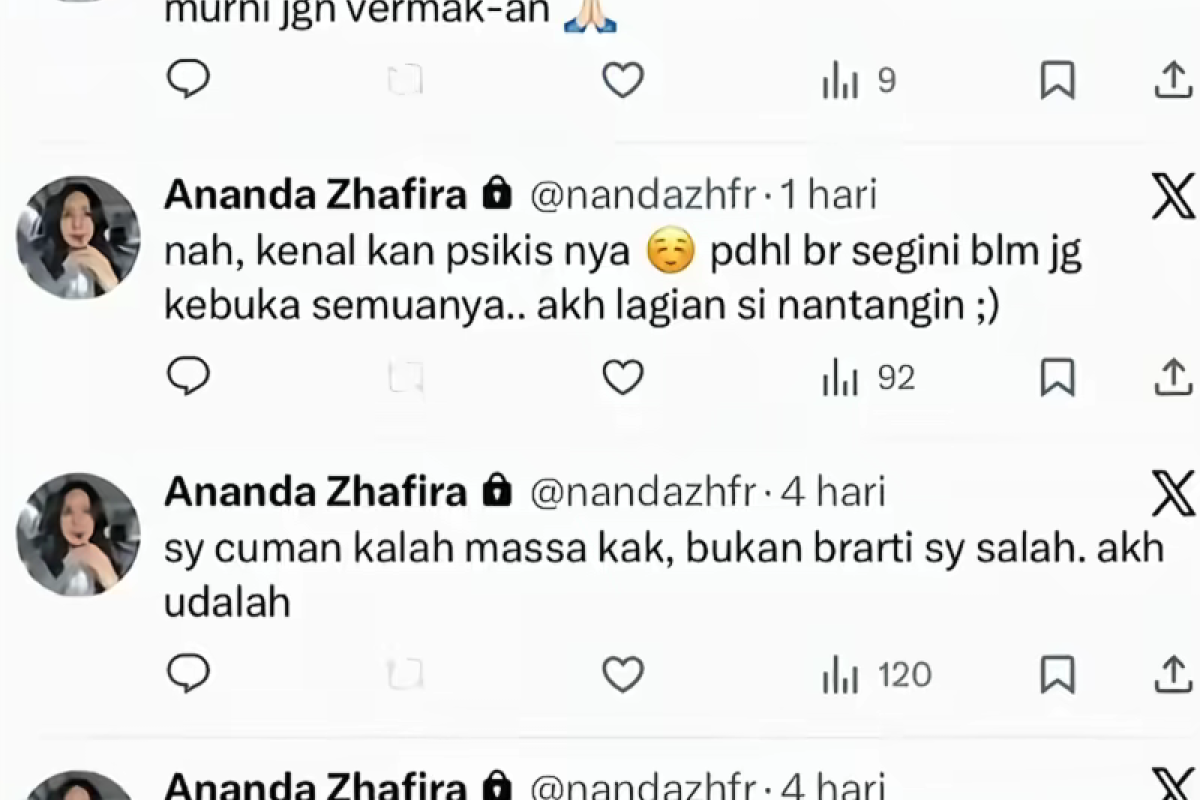This screenshot has height=800, width=1200.
Task: Like the 'sy cuman kalah massa' tweet
Action: (623, 675)
